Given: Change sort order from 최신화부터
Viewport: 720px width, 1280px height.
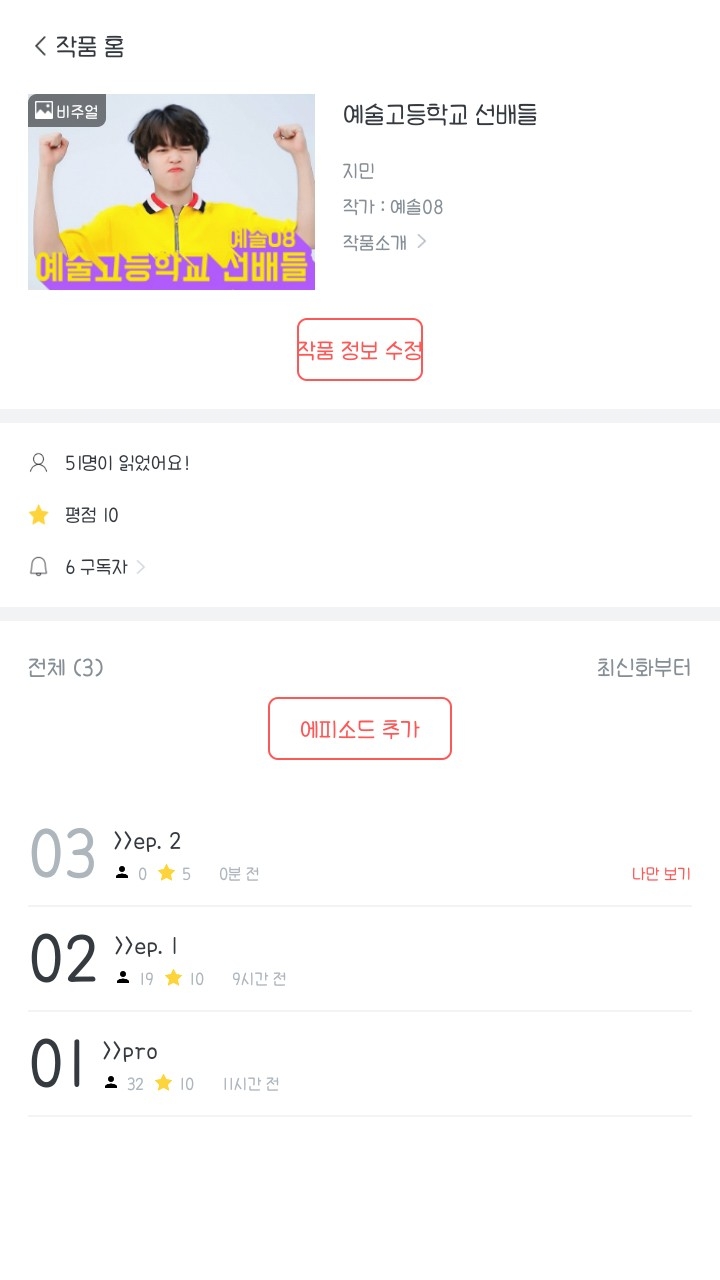Looking at the screenshot, I should point(643,668).
